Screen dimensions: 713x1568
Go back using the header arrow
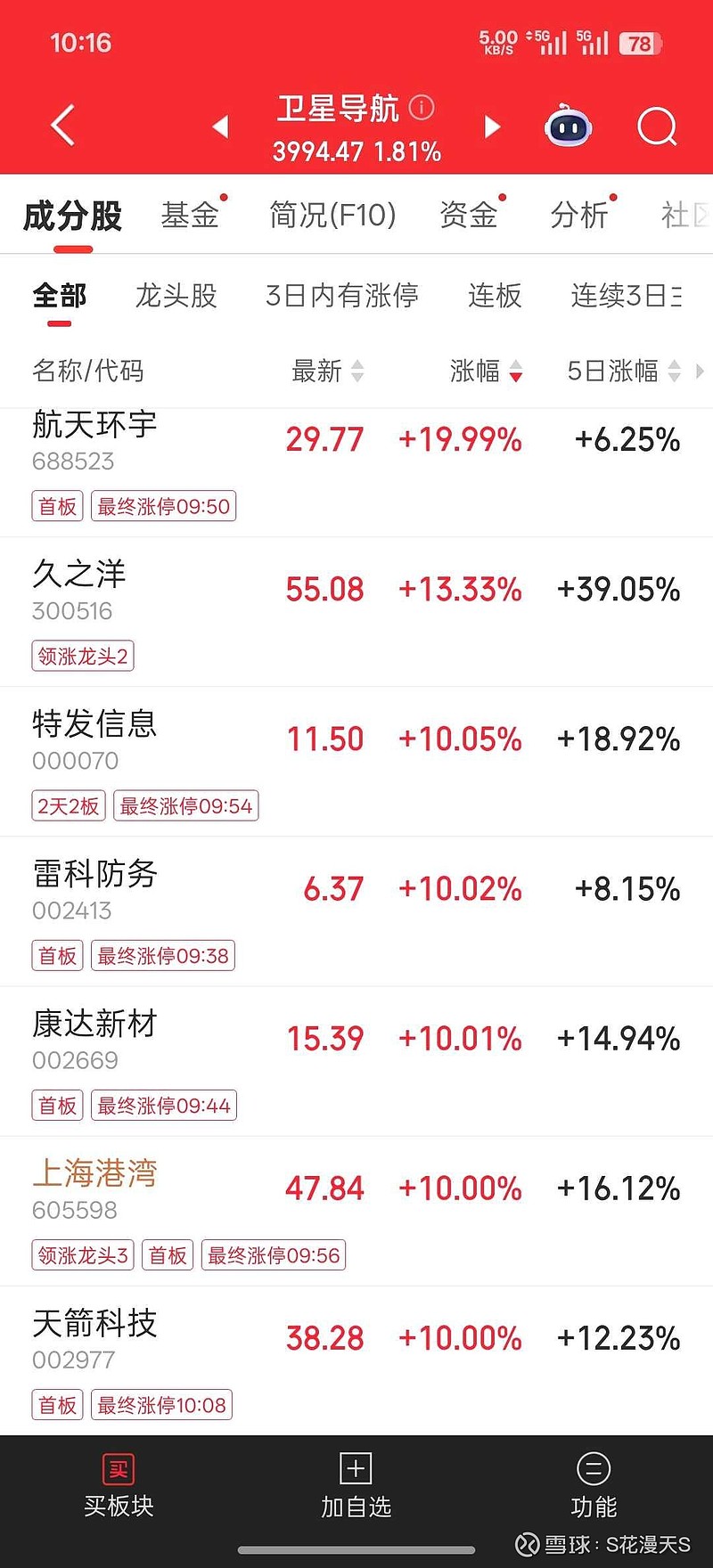62,126
